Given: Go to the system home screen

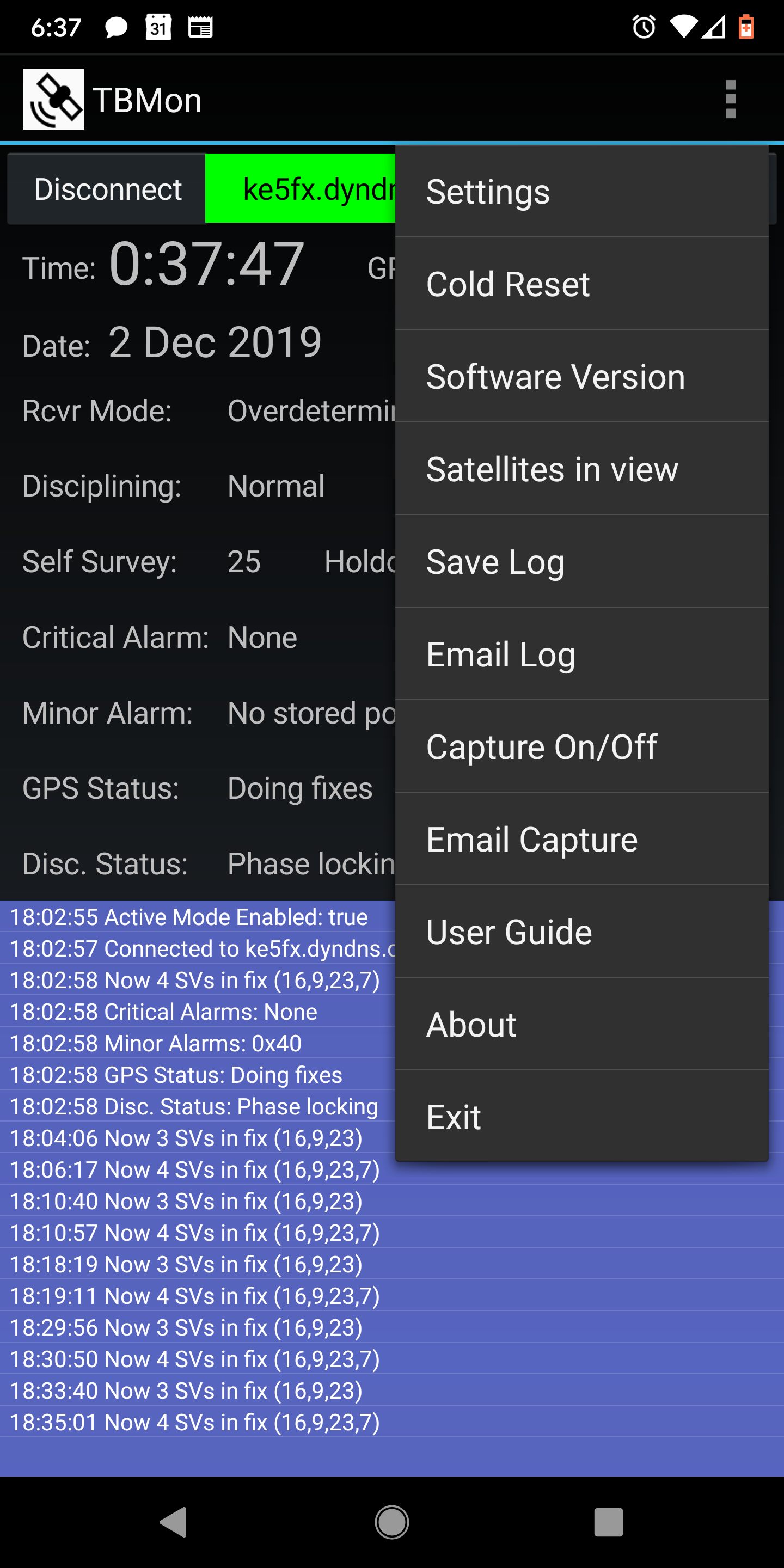Looking at the screenshot, I should (x=392, y=1522).
